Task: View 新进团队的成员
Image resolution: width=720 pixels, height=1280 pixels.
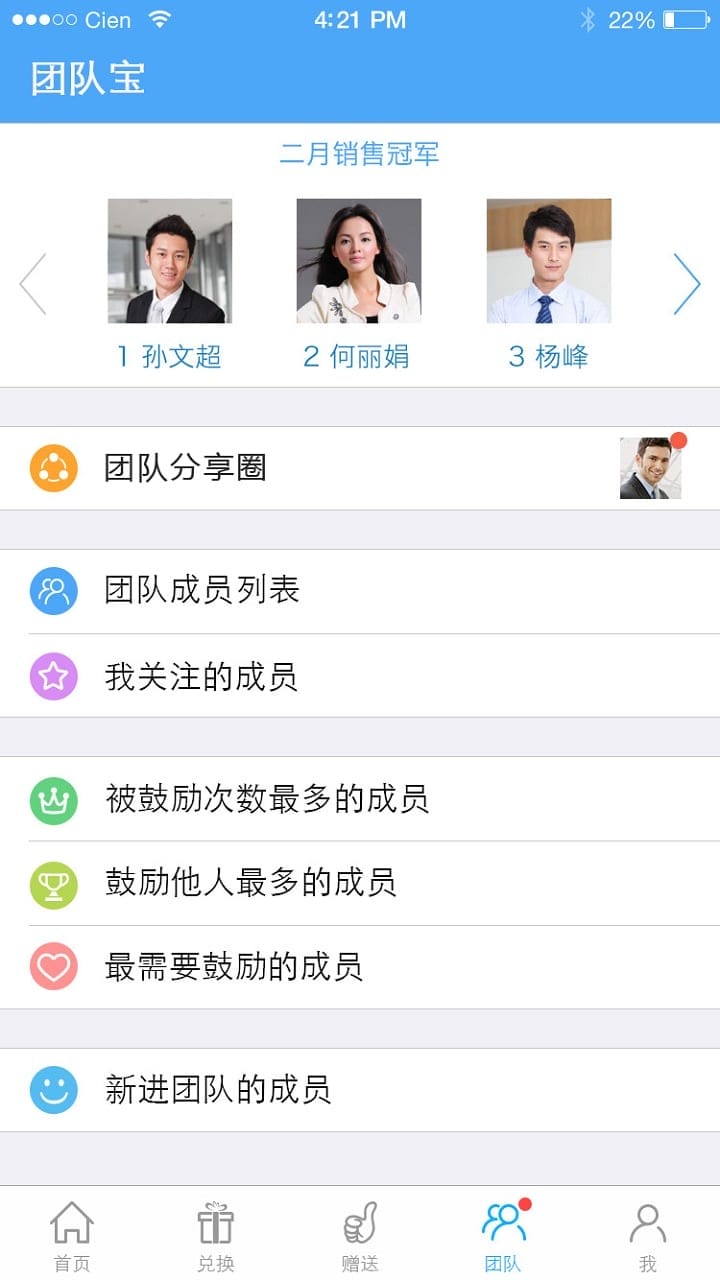Action: [360, 1090]
